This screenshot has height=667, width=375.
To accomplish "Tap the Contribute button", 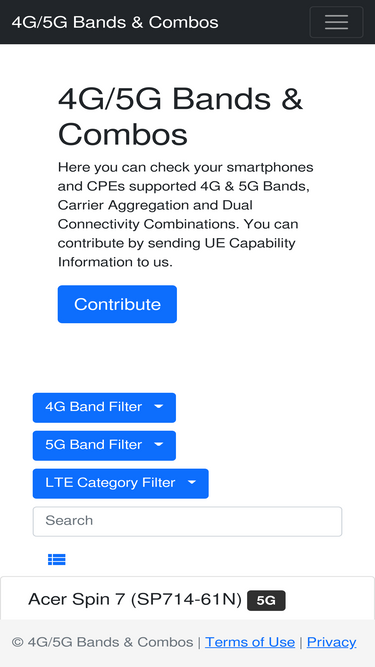I will click(117, 304).
